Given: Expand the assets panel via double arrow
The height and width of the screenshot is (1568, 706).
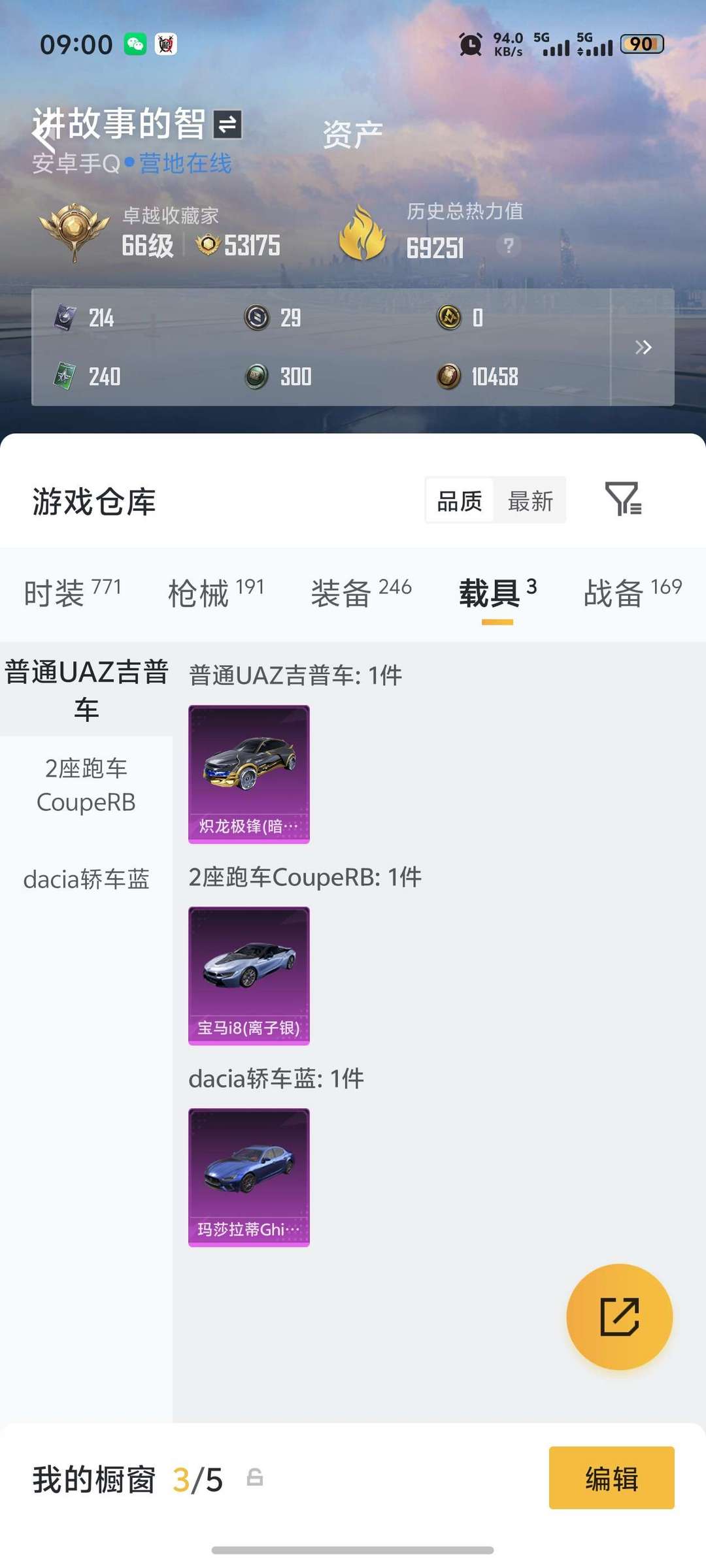Looking at the screenshot, I should point(644,348).
